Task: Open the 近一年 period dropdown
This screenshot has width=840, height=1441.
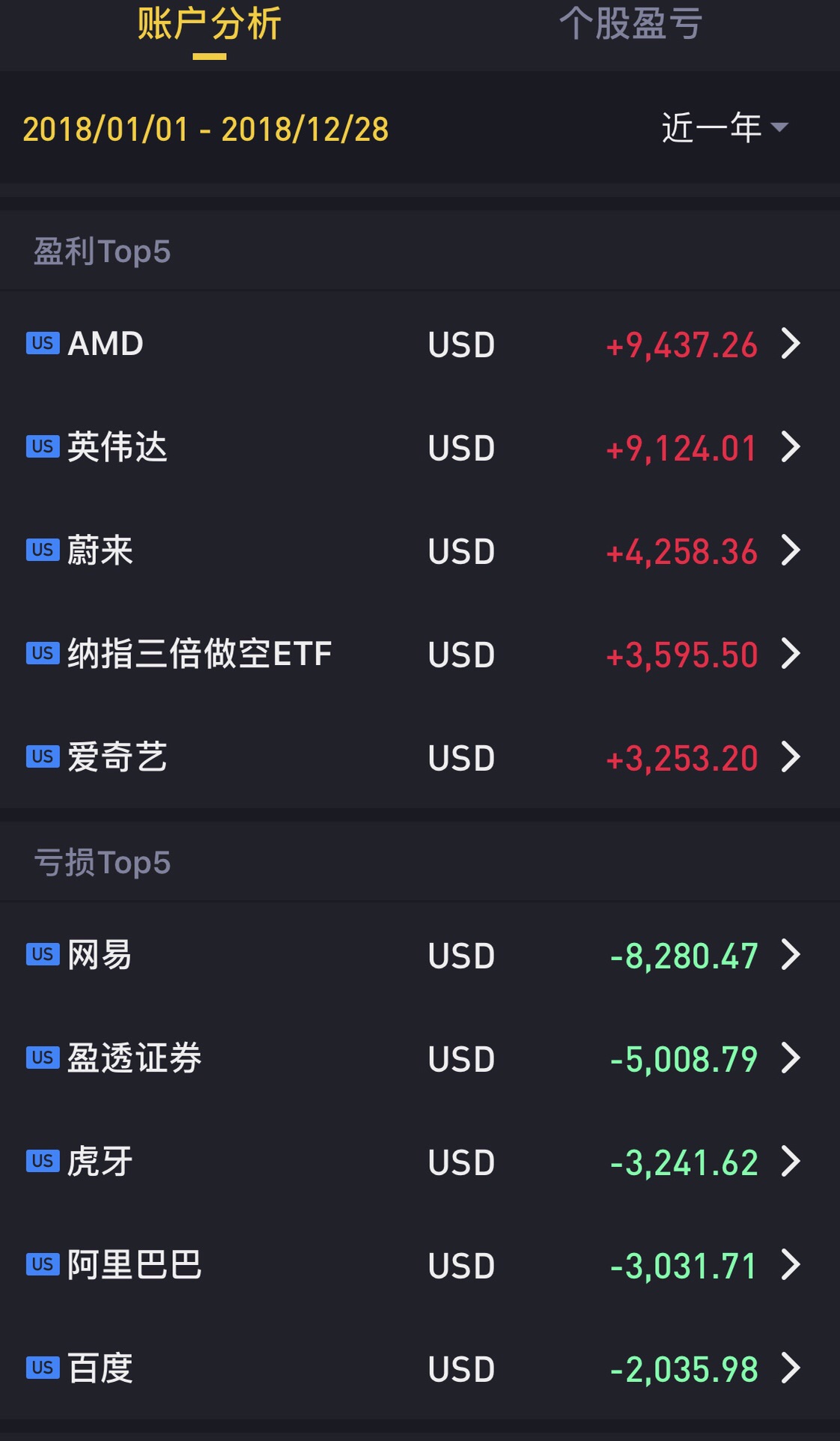Action: coord(725,127)
